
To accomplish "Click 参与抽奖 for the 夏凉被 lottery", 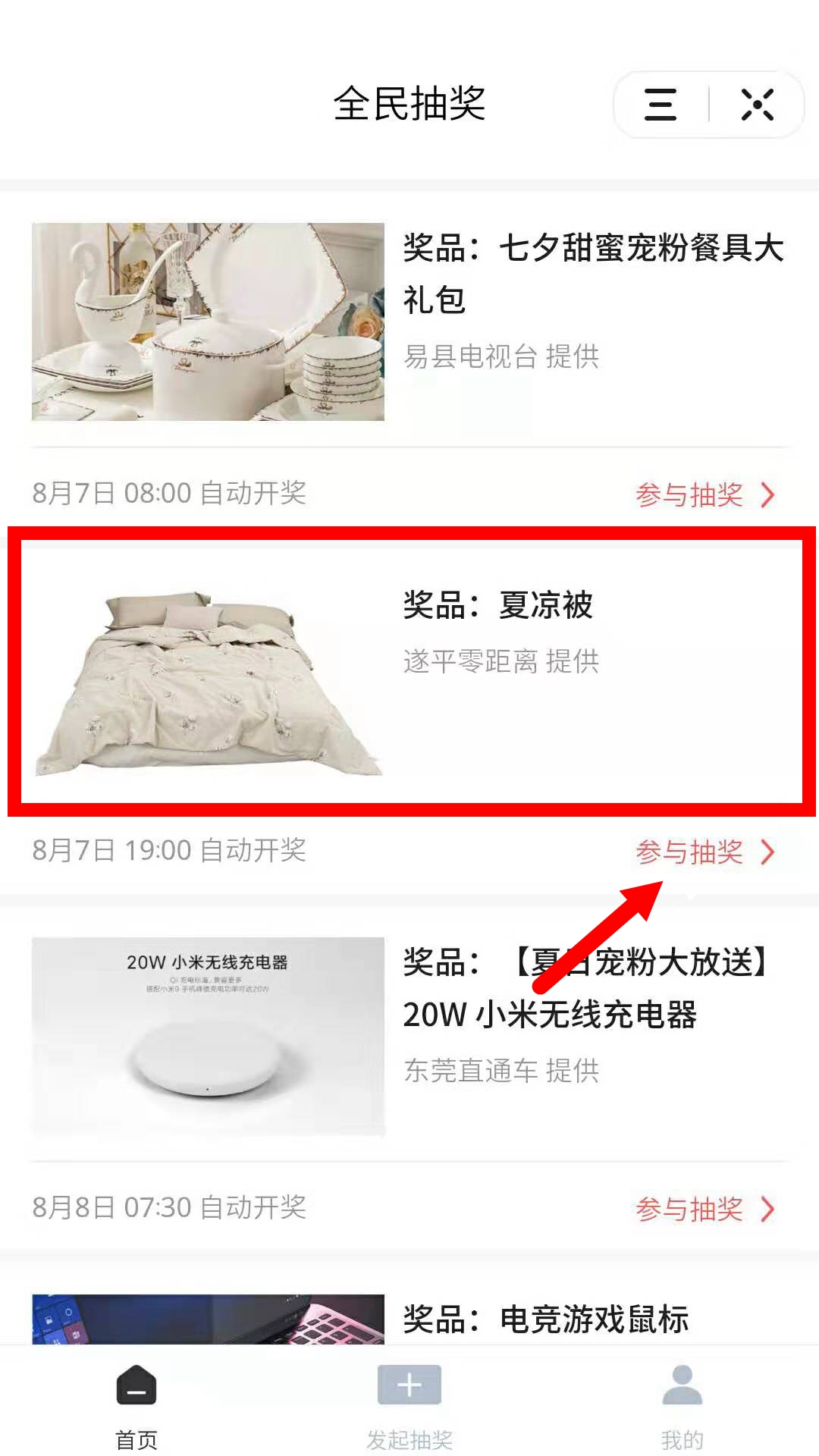I will click(689, 852).
